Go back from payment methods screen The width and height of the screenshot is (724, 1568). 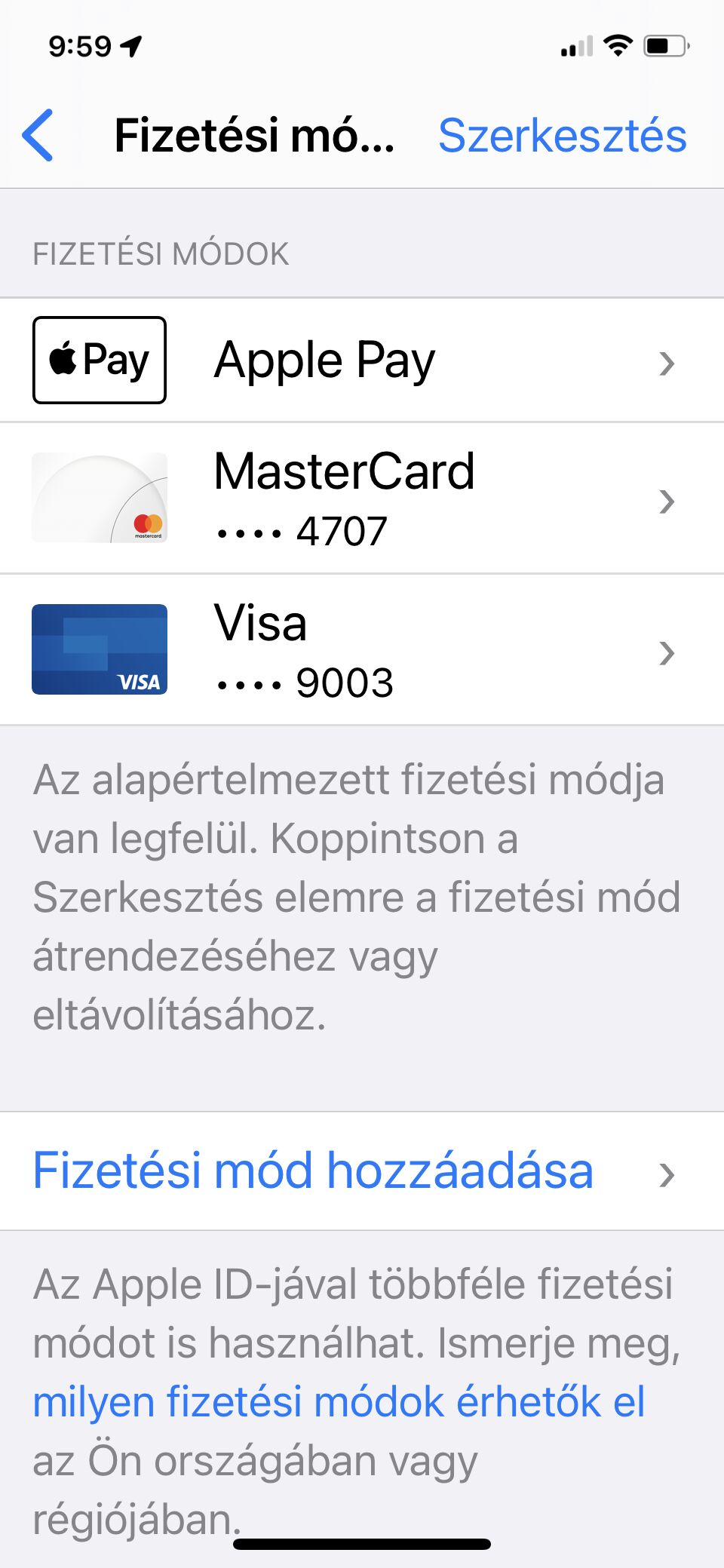click(x=39, y=135)
